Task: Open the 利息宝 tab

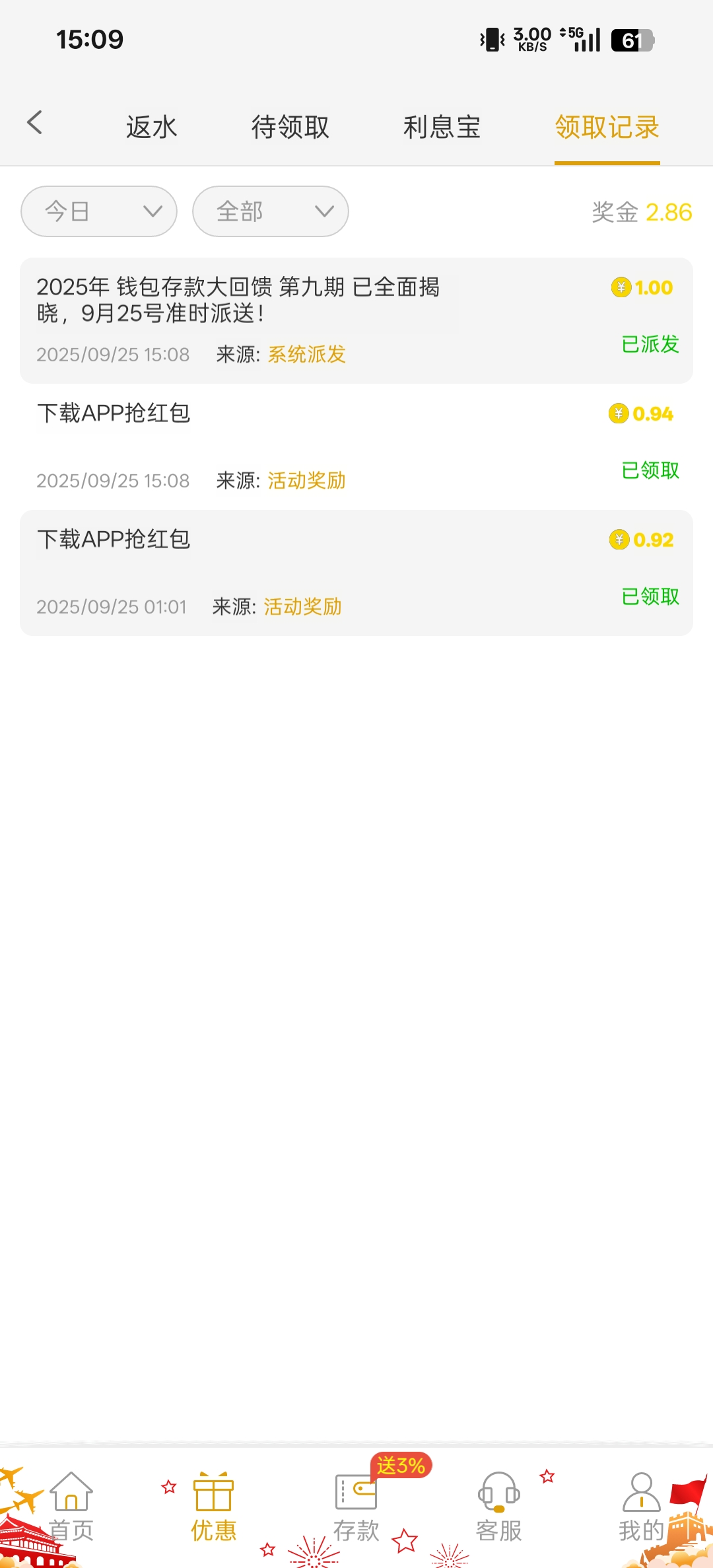Action: (442, 127)
